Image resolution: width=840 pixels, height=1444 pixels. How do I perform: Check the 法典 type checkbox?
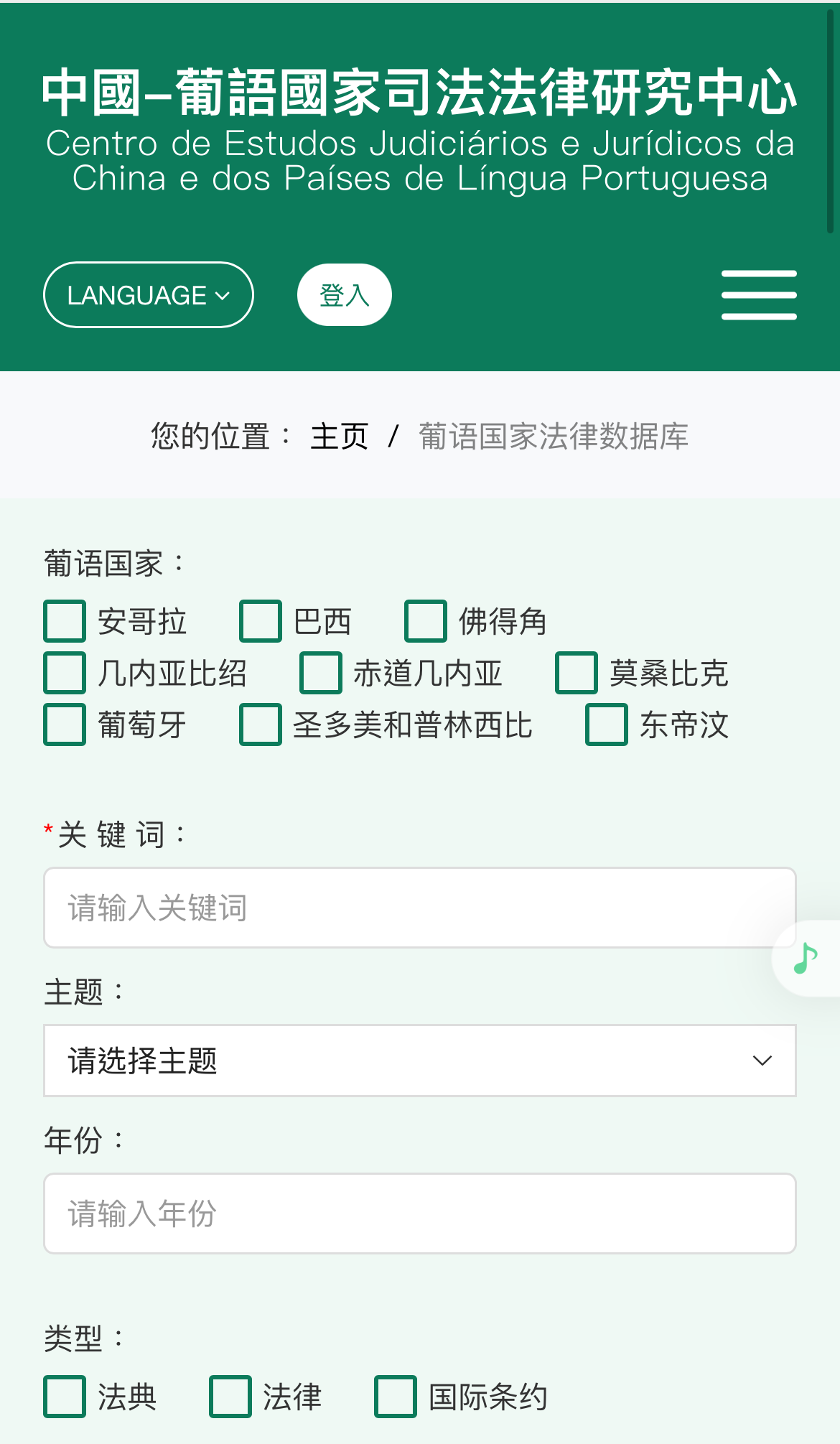coord(65,1397)
